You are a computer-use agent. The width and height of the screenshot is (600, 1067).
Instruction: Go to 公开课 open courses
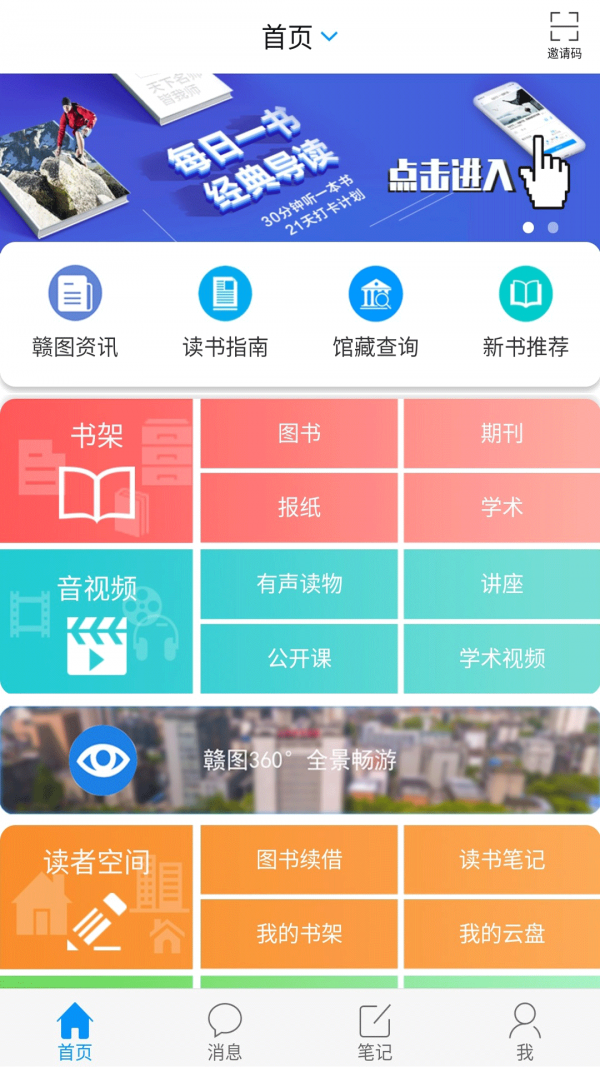pos(299,658)
